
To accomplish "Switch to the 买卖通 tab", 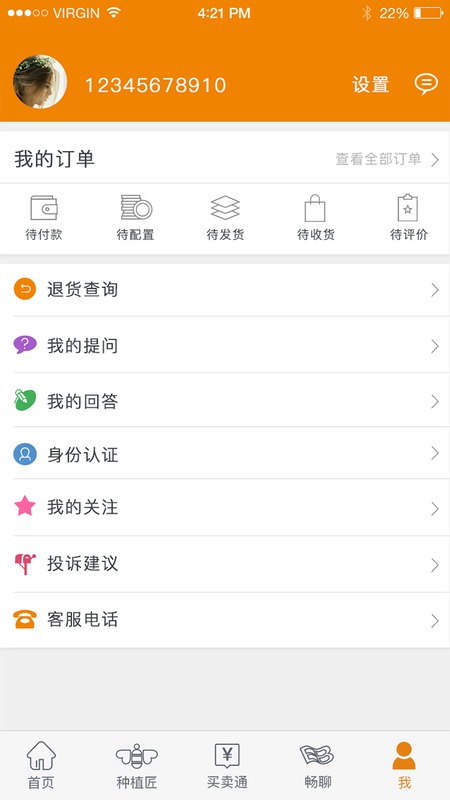I will [227, 765].
